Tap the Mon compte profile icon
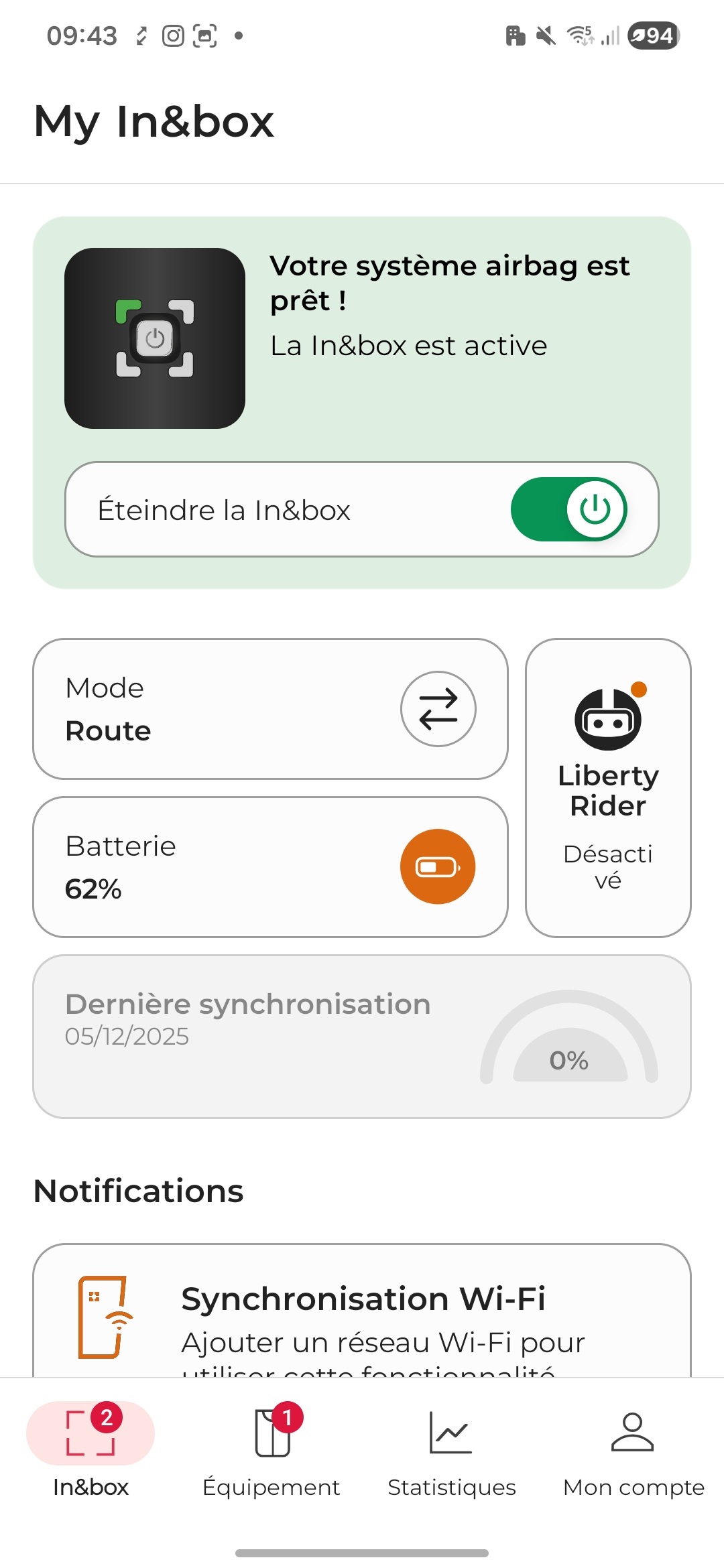 (631, 1431)
